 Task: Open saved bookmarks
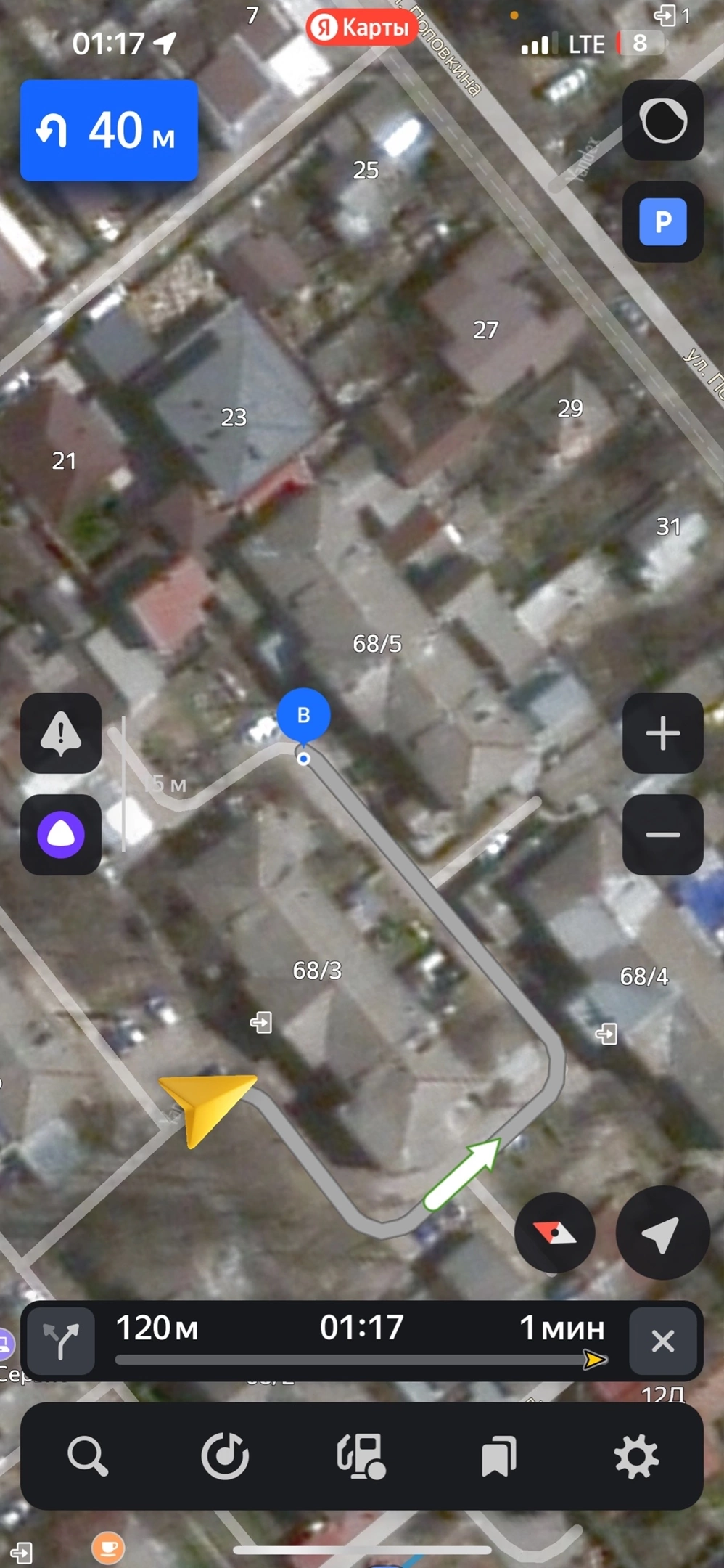click(498, 1455)
